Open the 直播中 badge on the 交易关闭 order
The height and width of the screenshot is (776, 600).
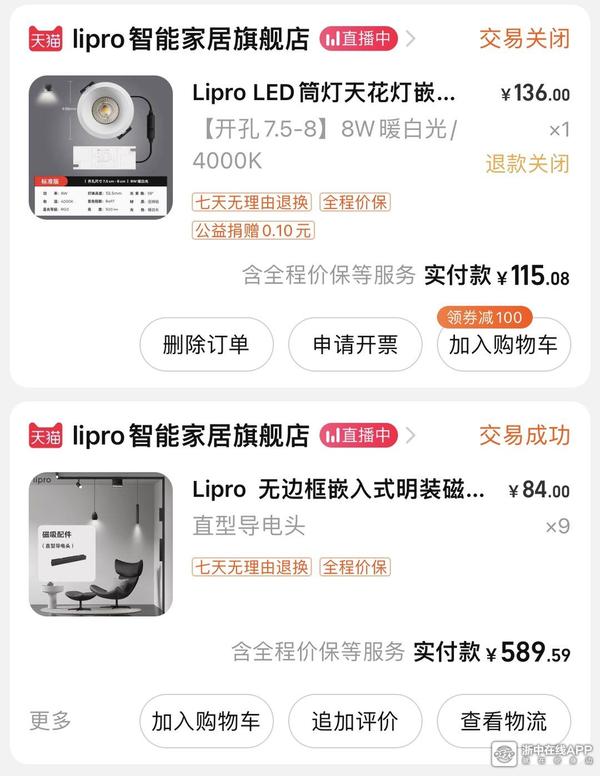click(359, 39)
